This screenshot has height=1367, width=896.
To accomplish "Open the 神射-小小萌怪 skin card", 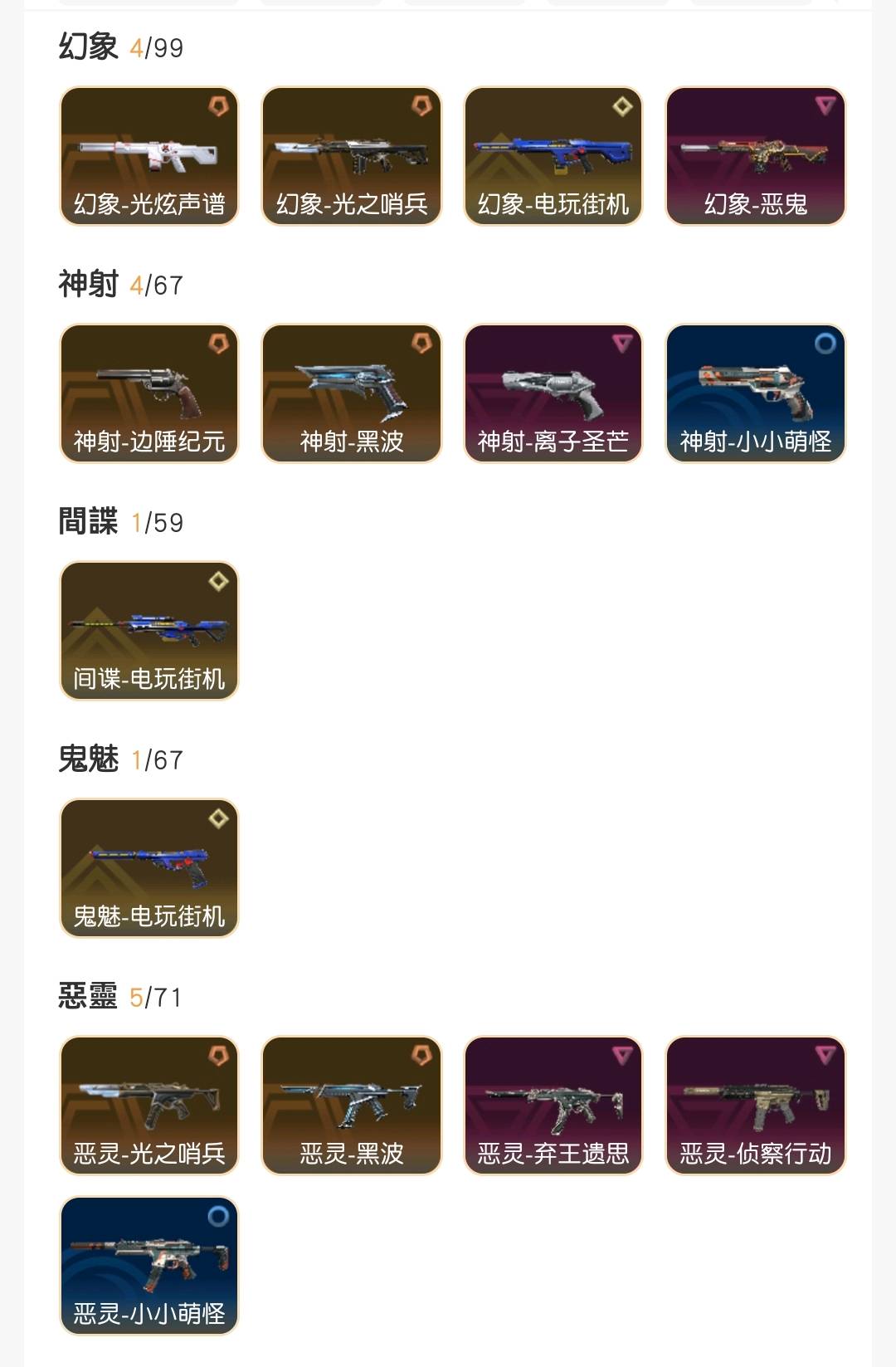I will [x=755, y=393].
